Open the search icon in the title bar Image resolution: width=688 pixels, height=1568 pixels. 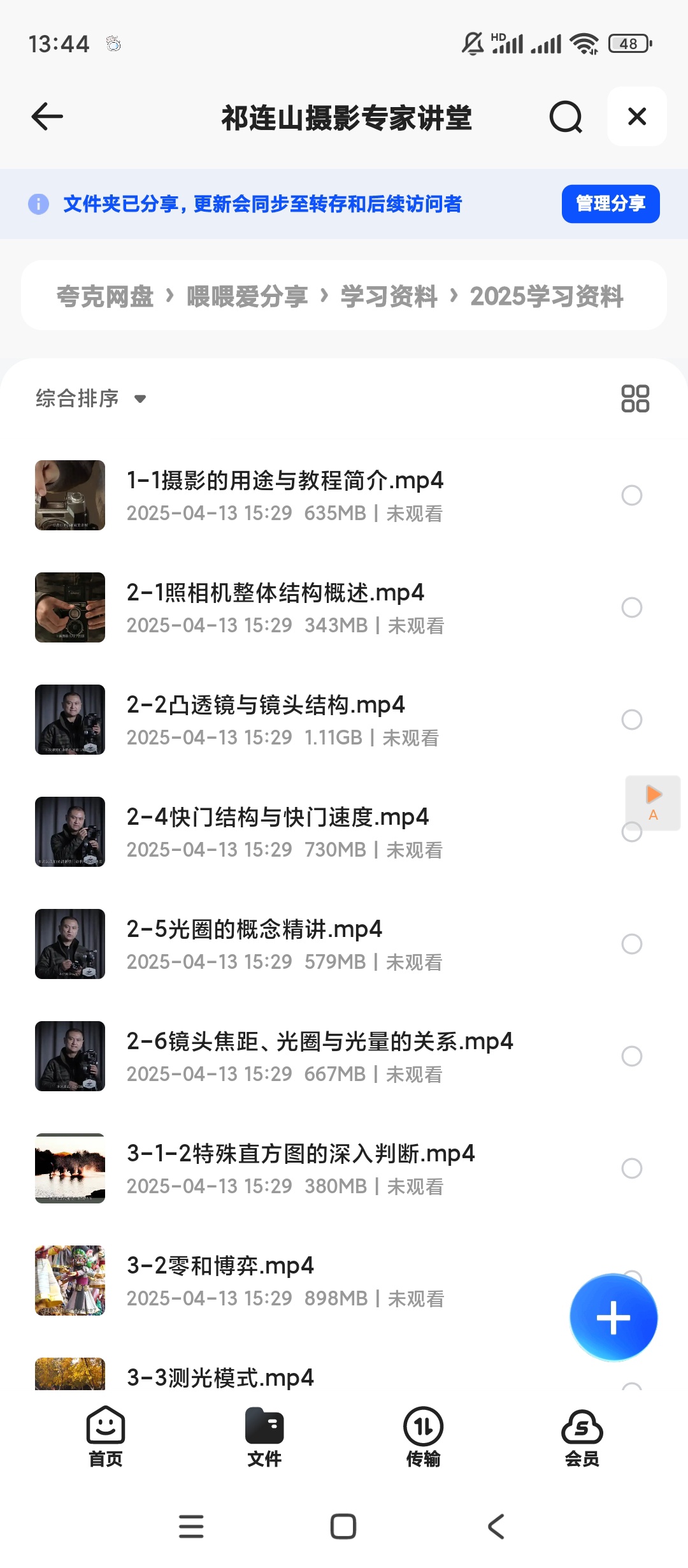pos(564,117)
